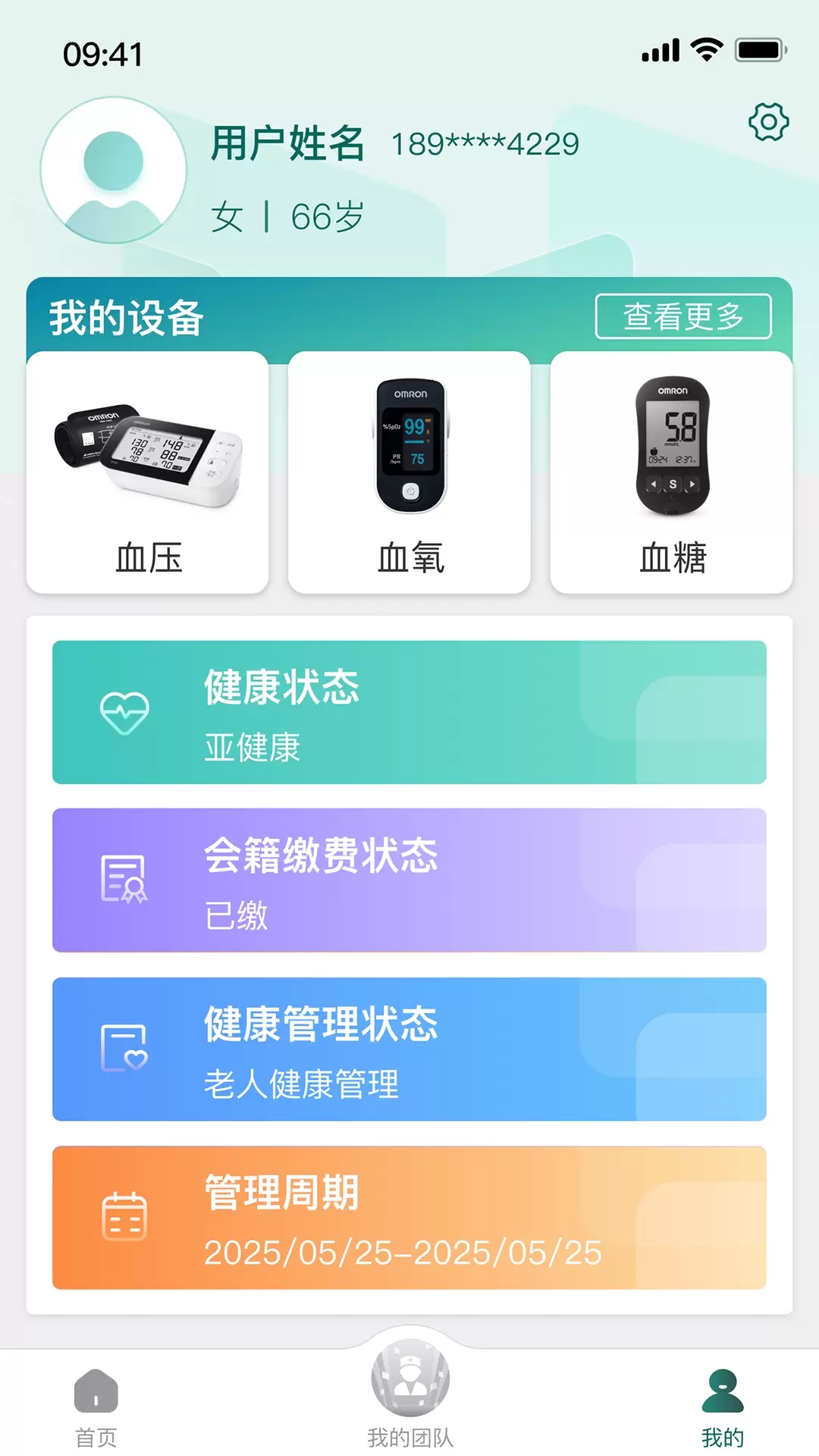Check the 管理周期 management period card
Screen dimensions: 819x1456
[409, 1217]
